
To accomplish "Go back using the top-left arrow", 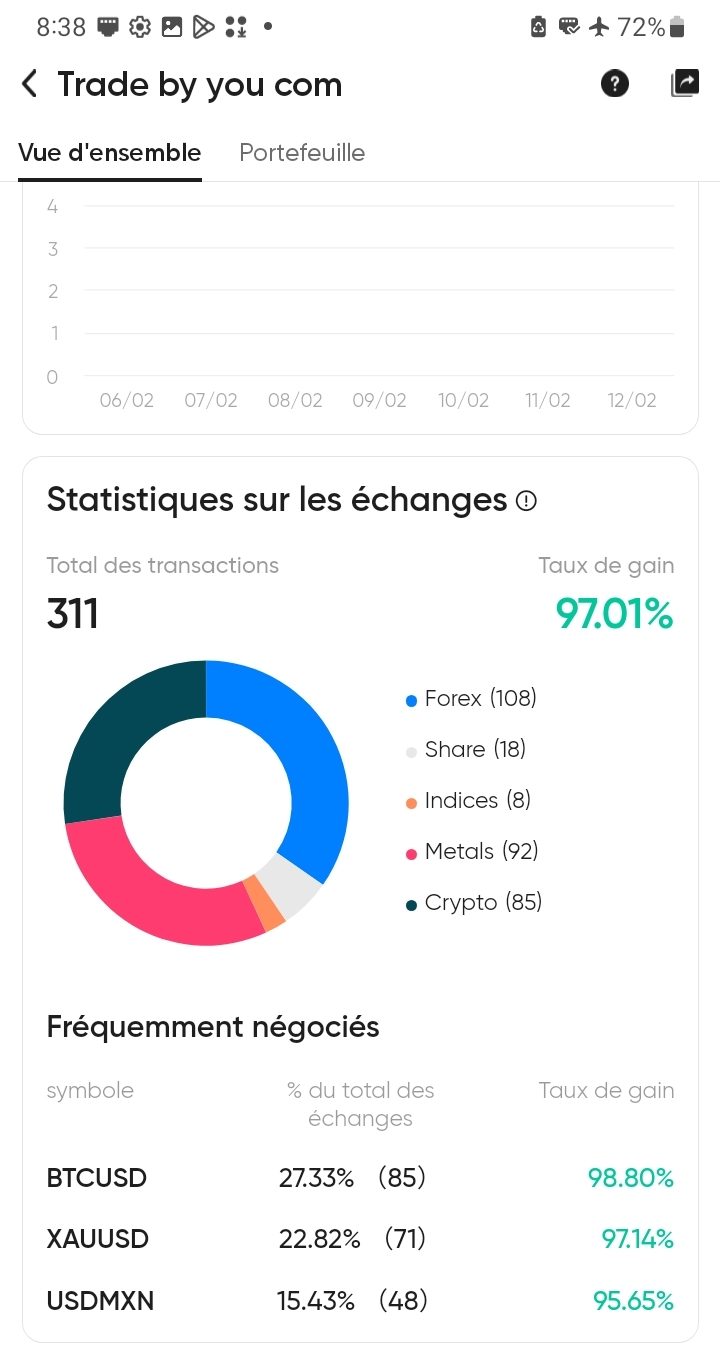I will click(x=30, y=85).
